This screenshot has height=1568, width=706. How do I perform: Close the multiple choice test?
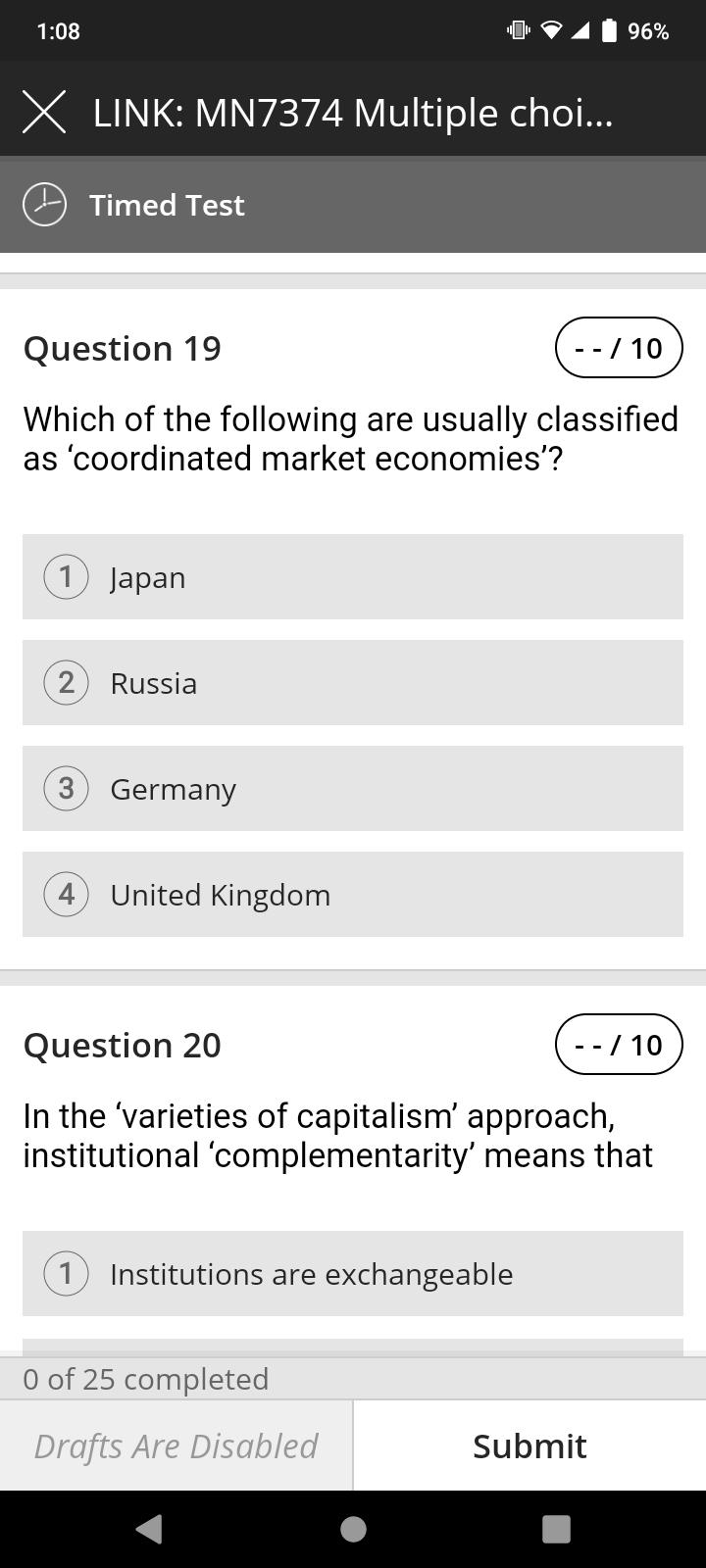[44, 112]
